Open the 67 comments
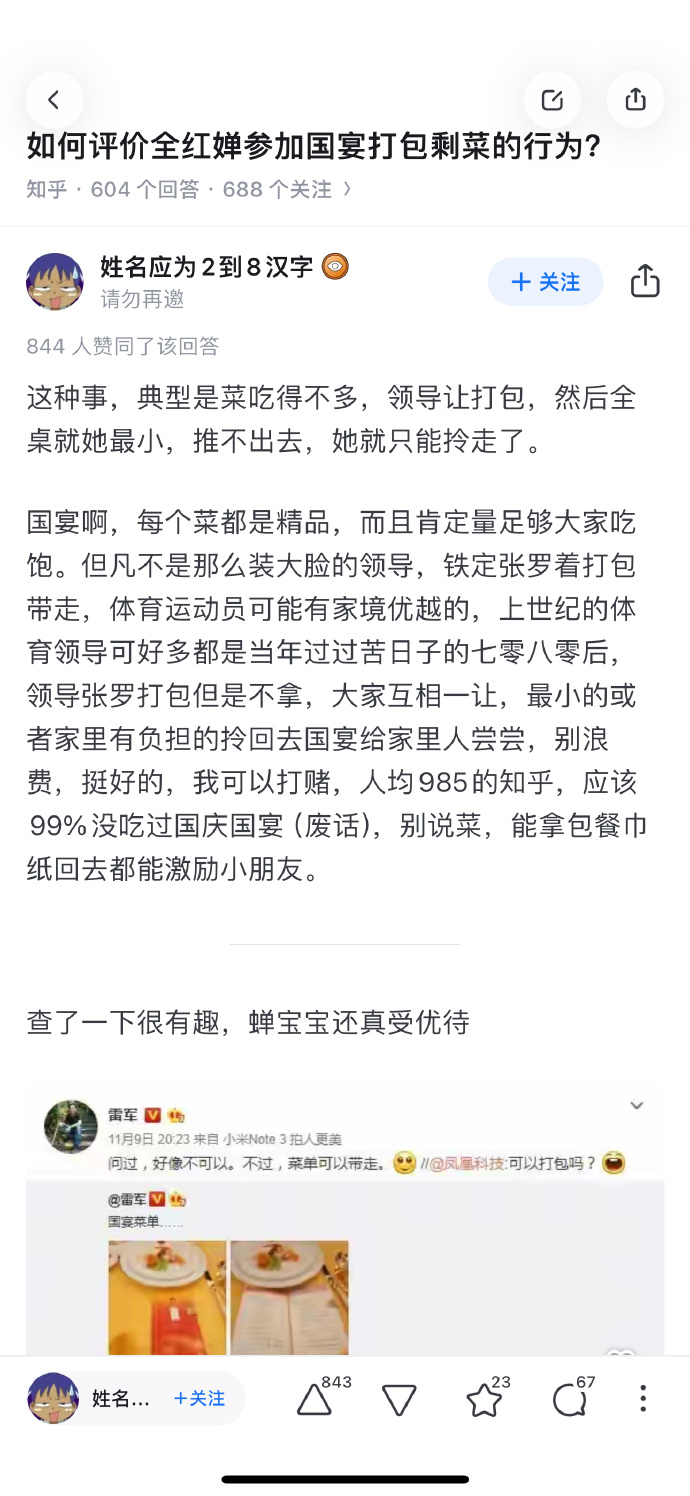690x1496 pixels. 573,1398
